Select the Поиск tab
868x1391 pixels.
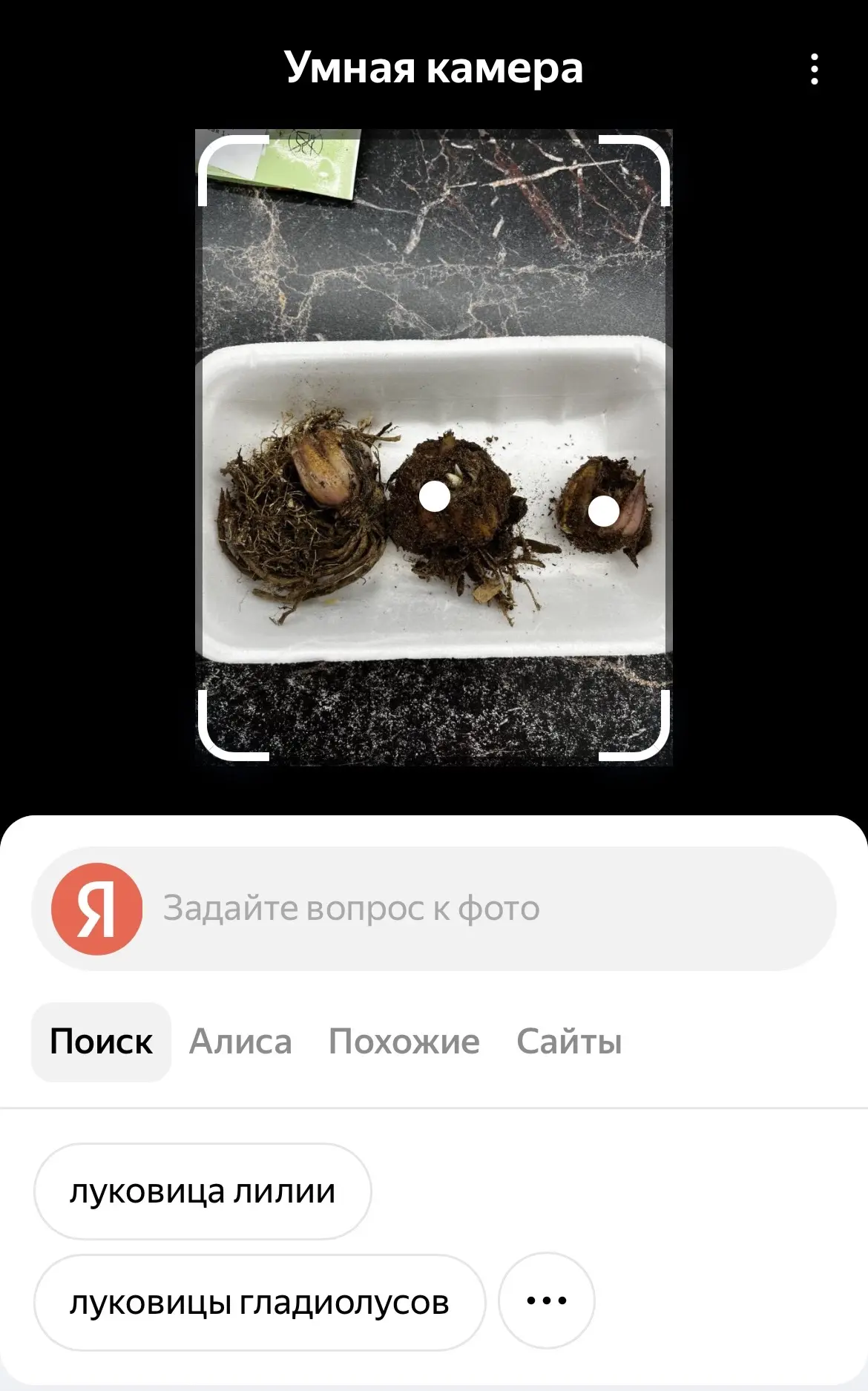(x=101, y=1042)
